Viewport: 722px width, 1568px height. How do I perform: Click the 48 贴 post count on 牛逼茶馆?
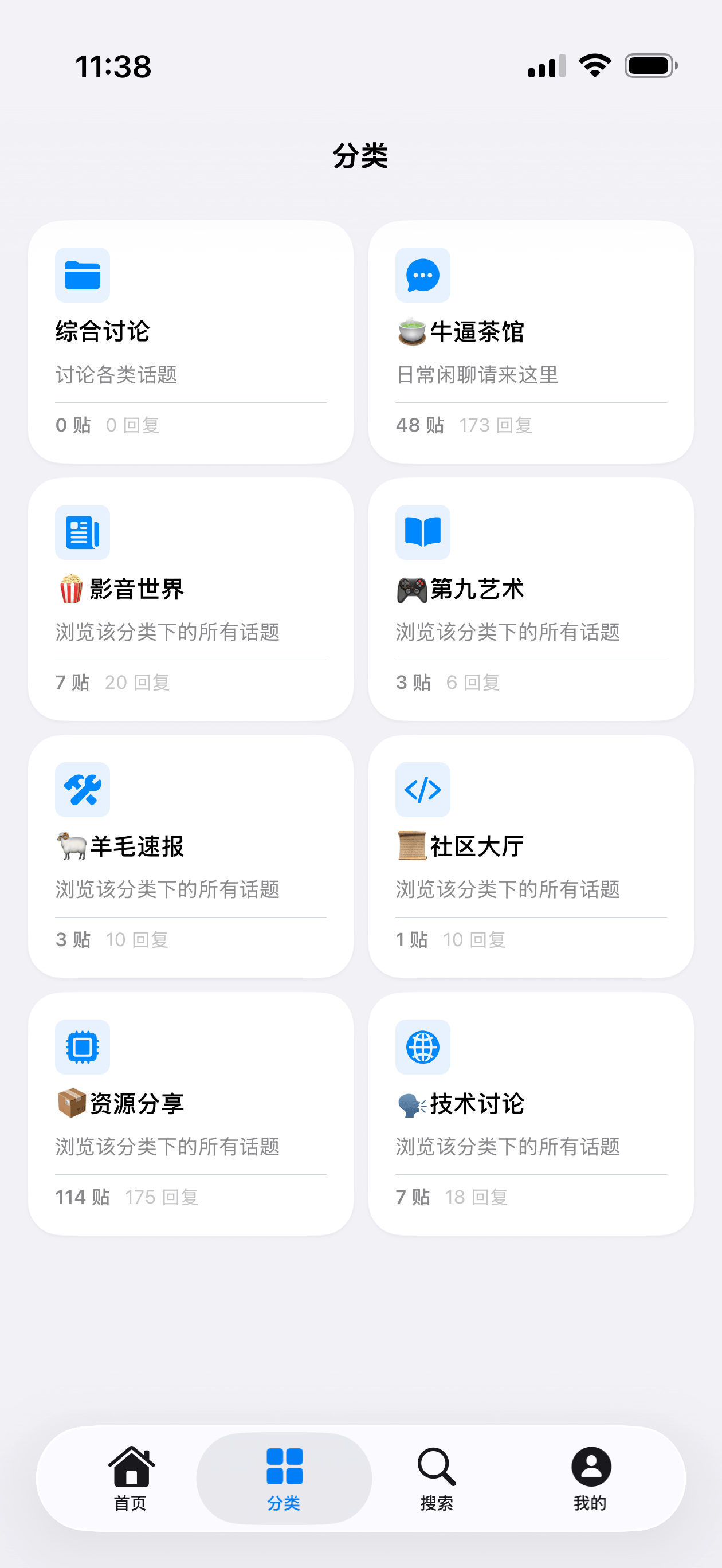point(419,425)
